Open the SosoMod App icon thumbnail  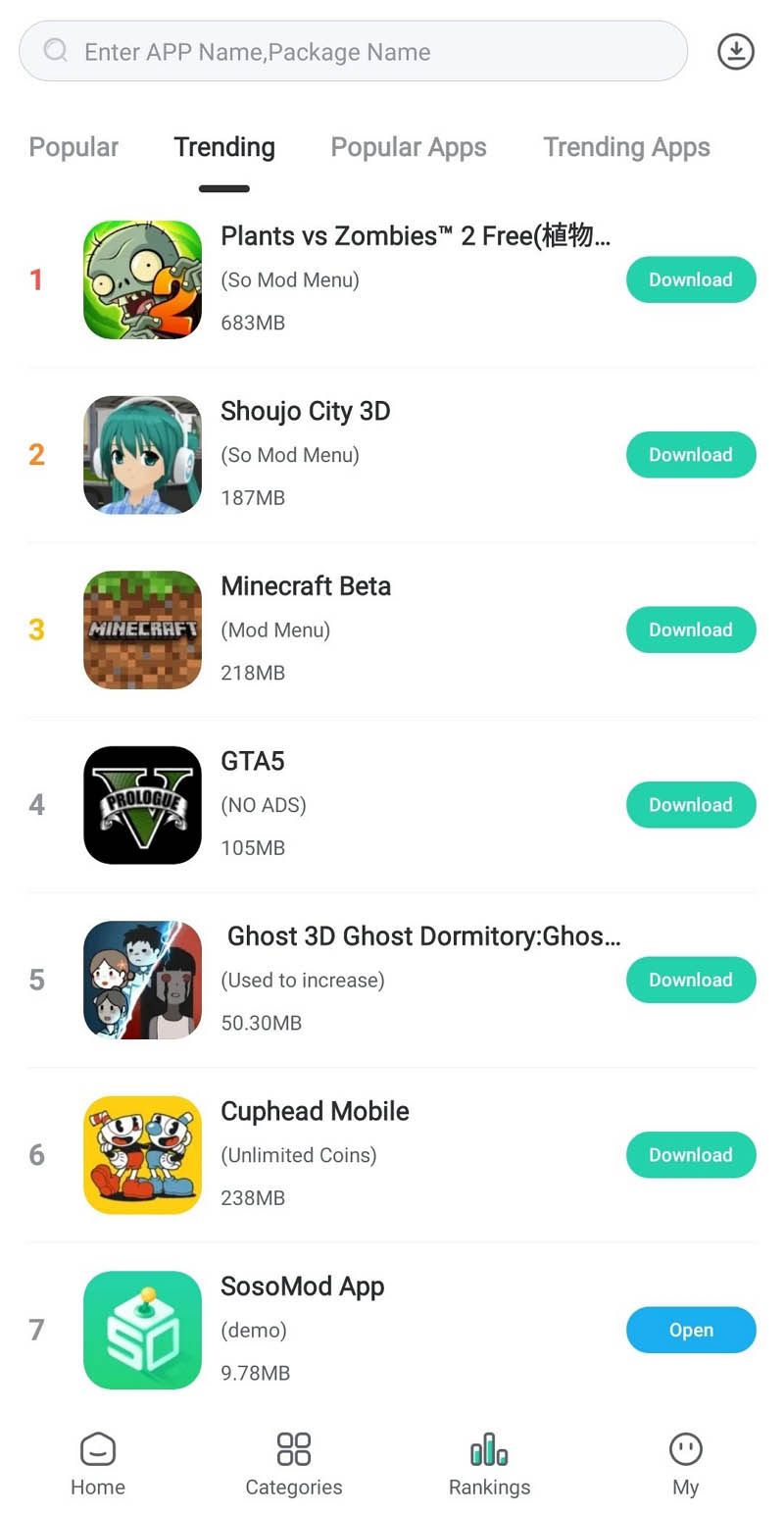(142, 1330)
